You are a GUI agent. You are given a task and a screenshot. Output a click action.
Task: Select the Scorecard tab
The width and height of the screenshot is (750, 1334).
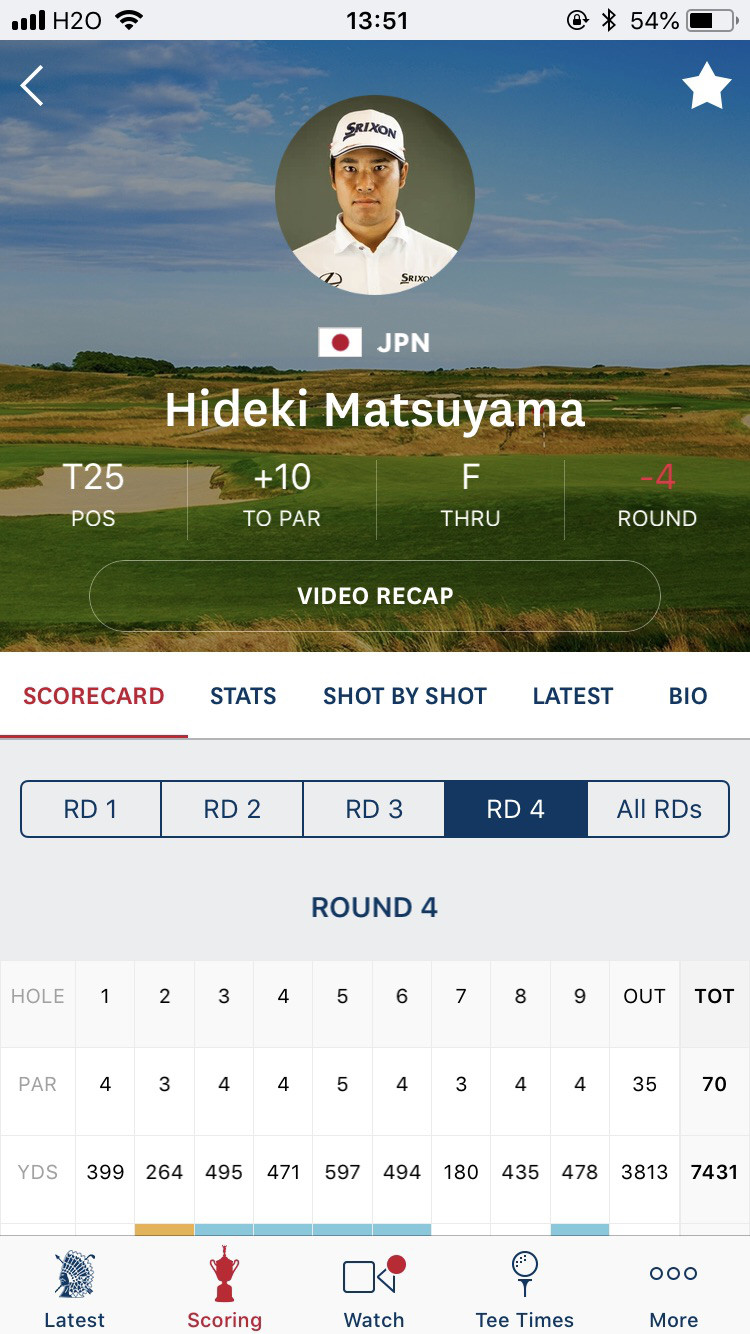[x=94, y=696]
